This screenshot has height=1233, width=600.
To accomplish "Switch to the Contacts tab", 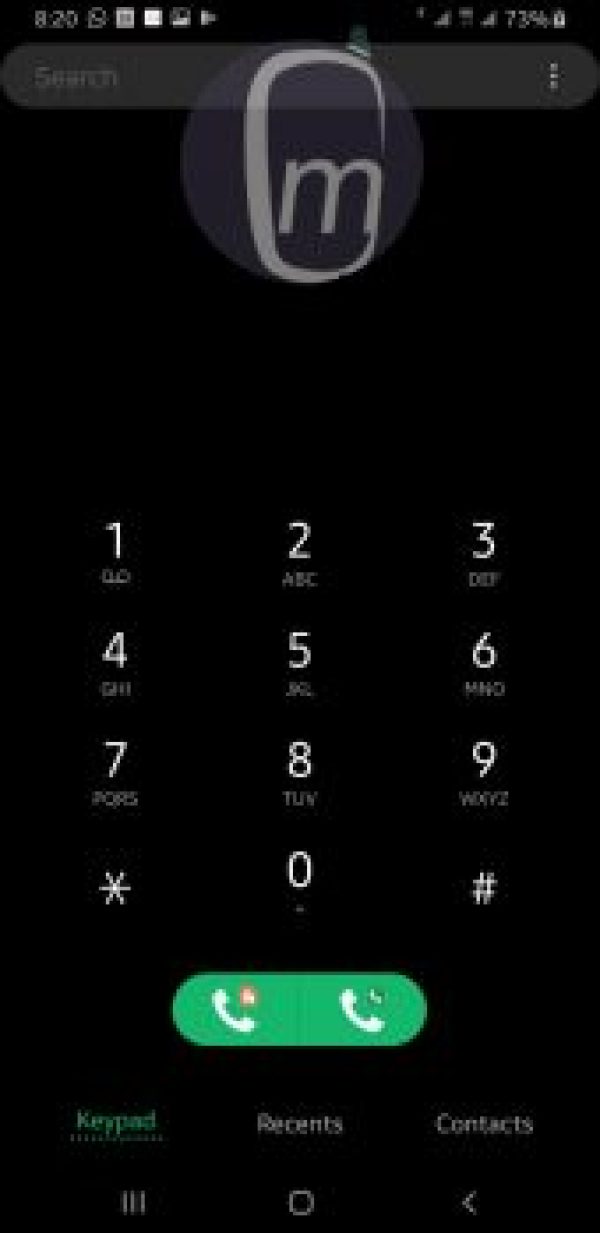I will click(484, 1124).
